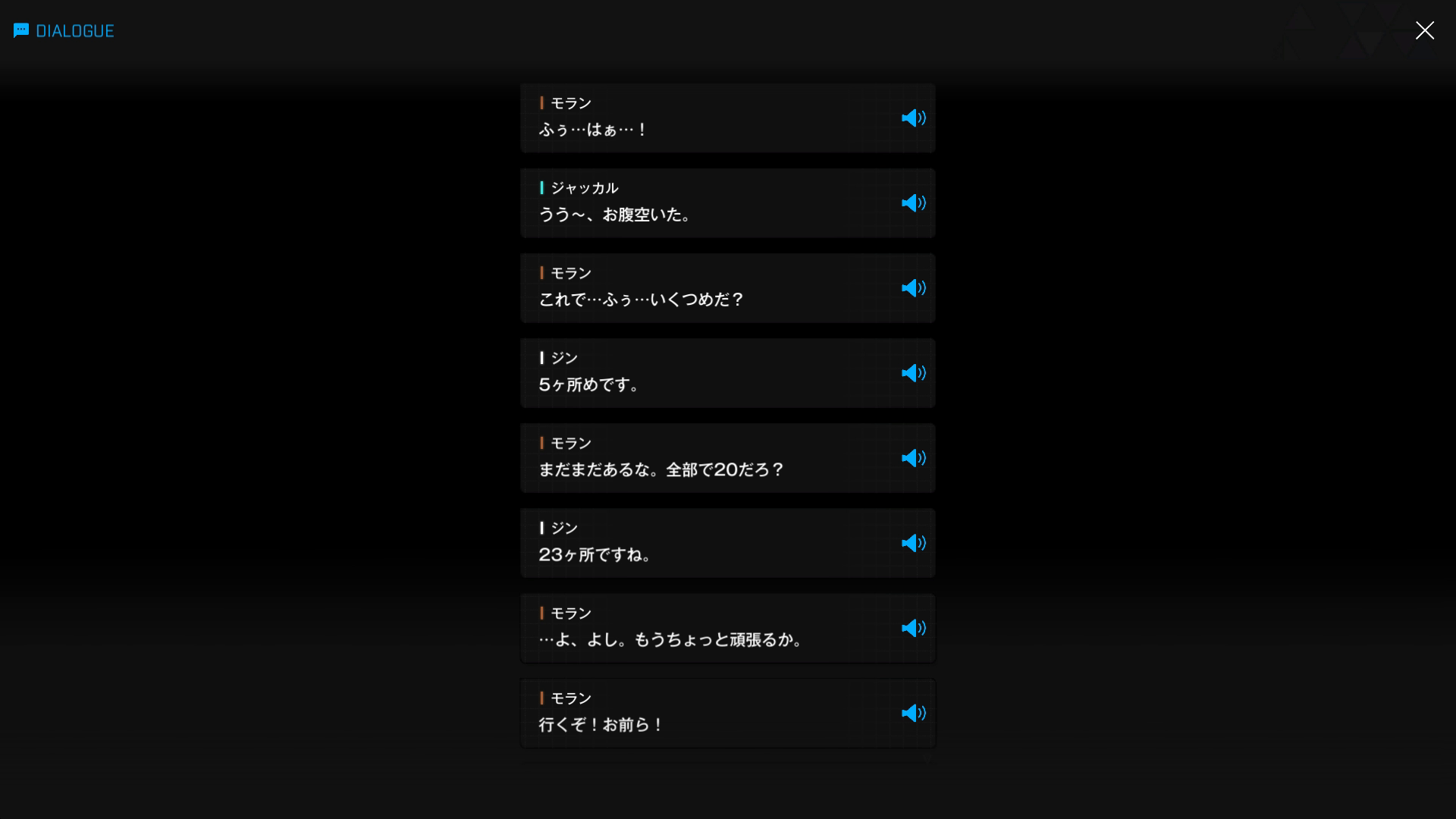
Task: Listen to 全部で20だろ? line
Action: pyautogui.click(x=913, y=458)
